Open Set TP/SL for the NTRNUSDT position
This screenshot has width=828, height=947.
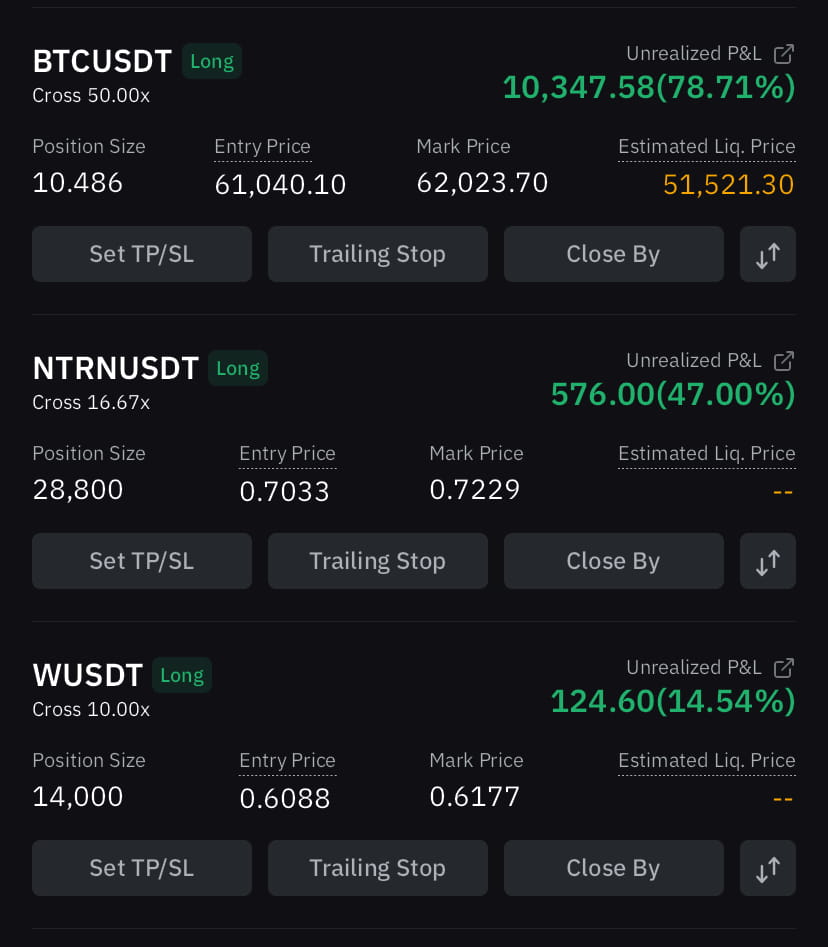point(142,561)
